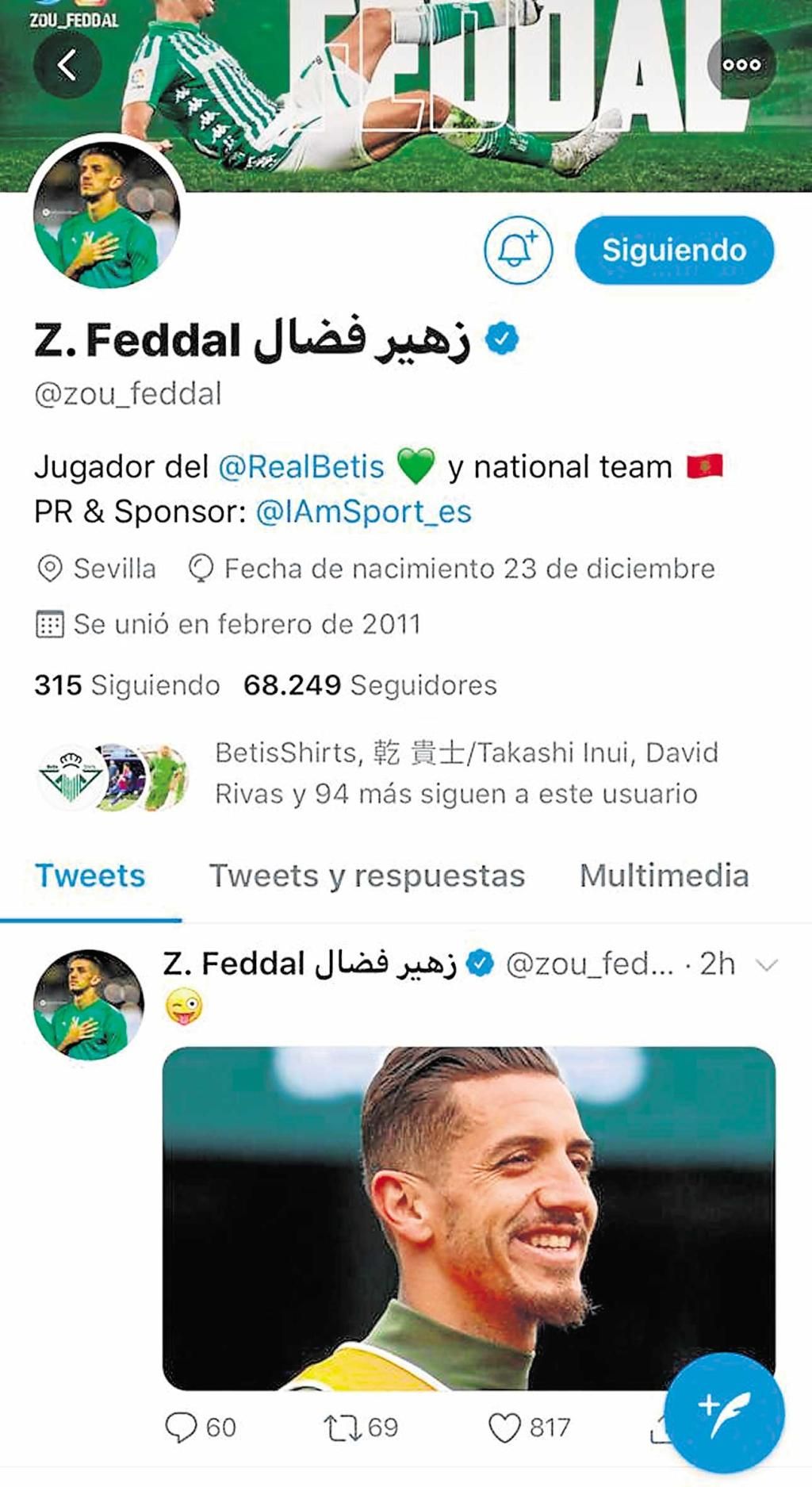Viewport: 812px width, 1487px height.
Task: View the 315 Siguiendo list
Action: 127,684
